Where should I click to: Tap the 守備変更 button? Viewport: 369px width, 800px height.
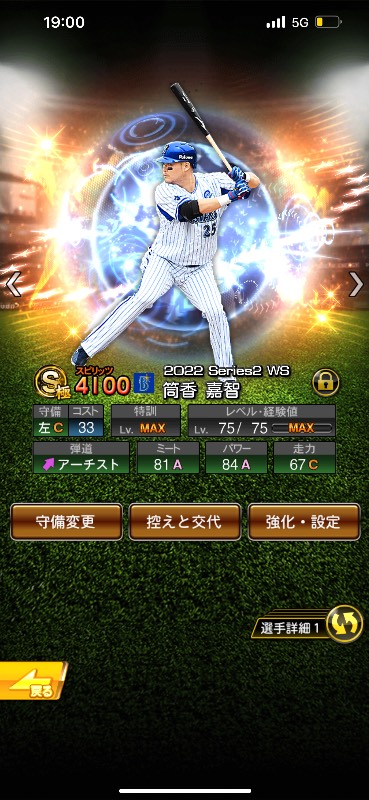[x=66, y=521]
